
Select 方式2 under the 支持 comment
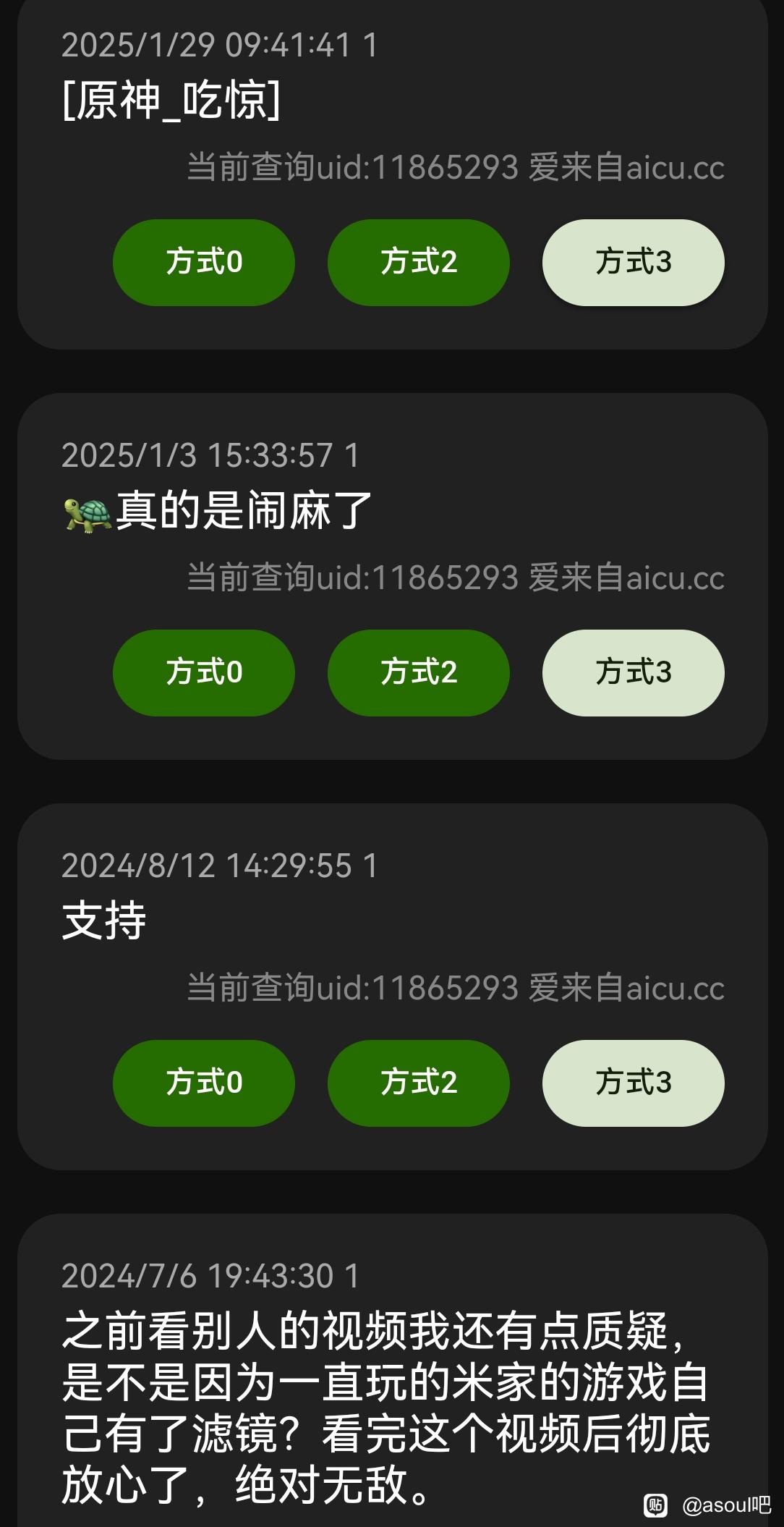[x=418, y=1083]
